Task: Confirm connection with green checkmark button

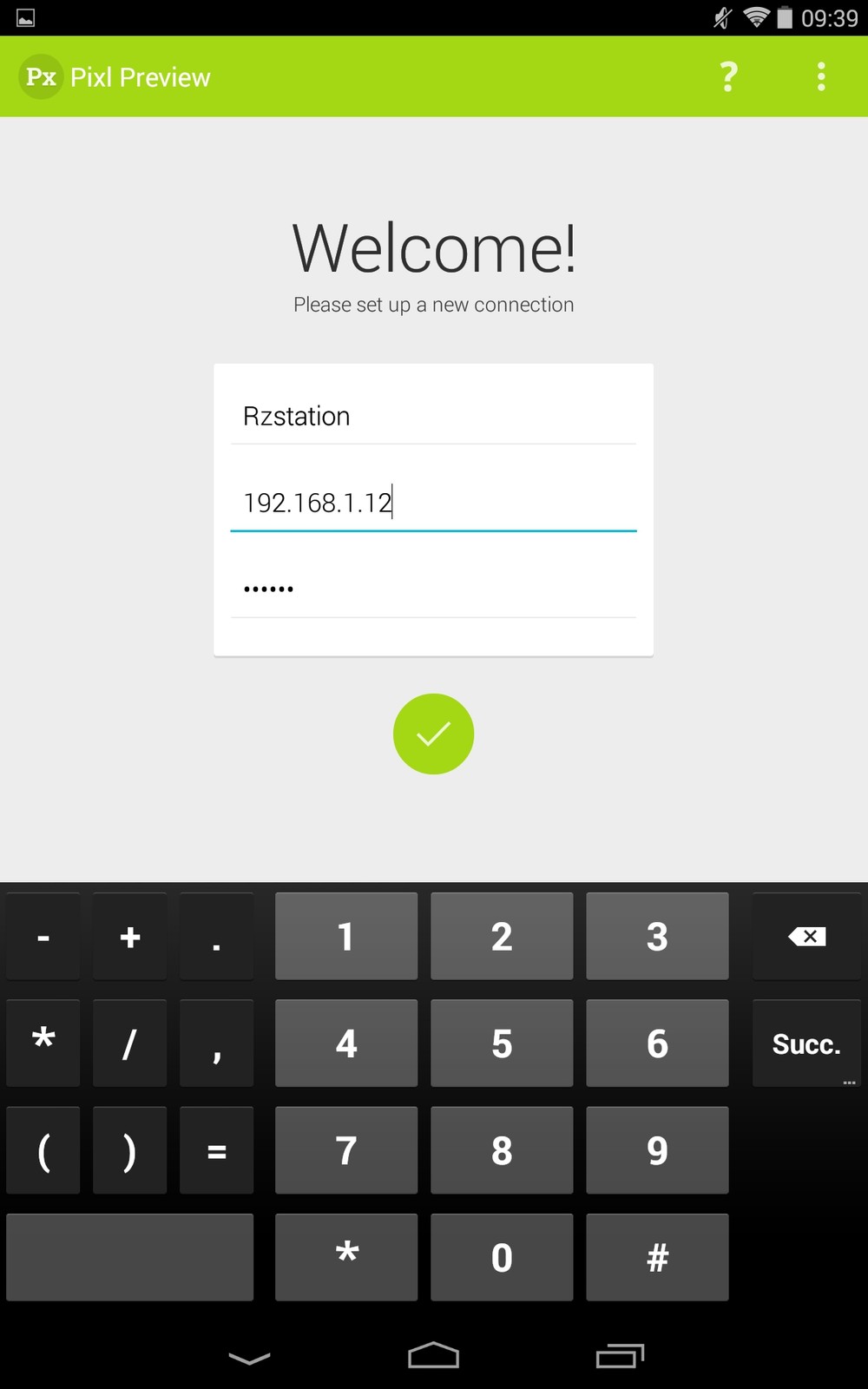Action: pos(433,734)
